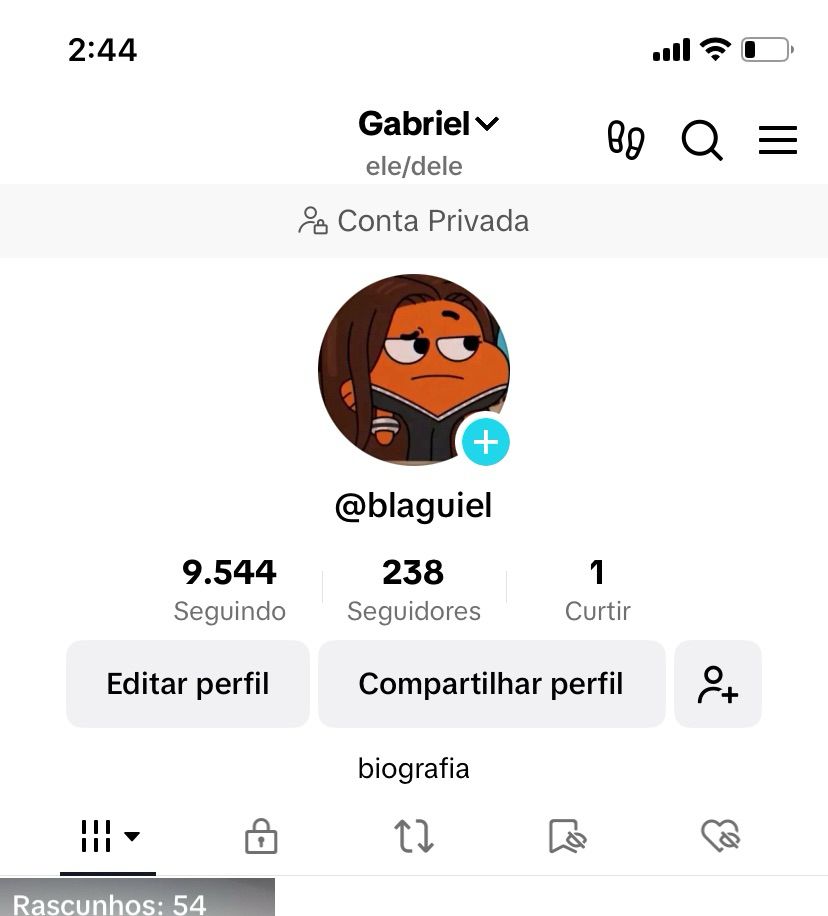Open the profile views footprints icon

(626, 140)
